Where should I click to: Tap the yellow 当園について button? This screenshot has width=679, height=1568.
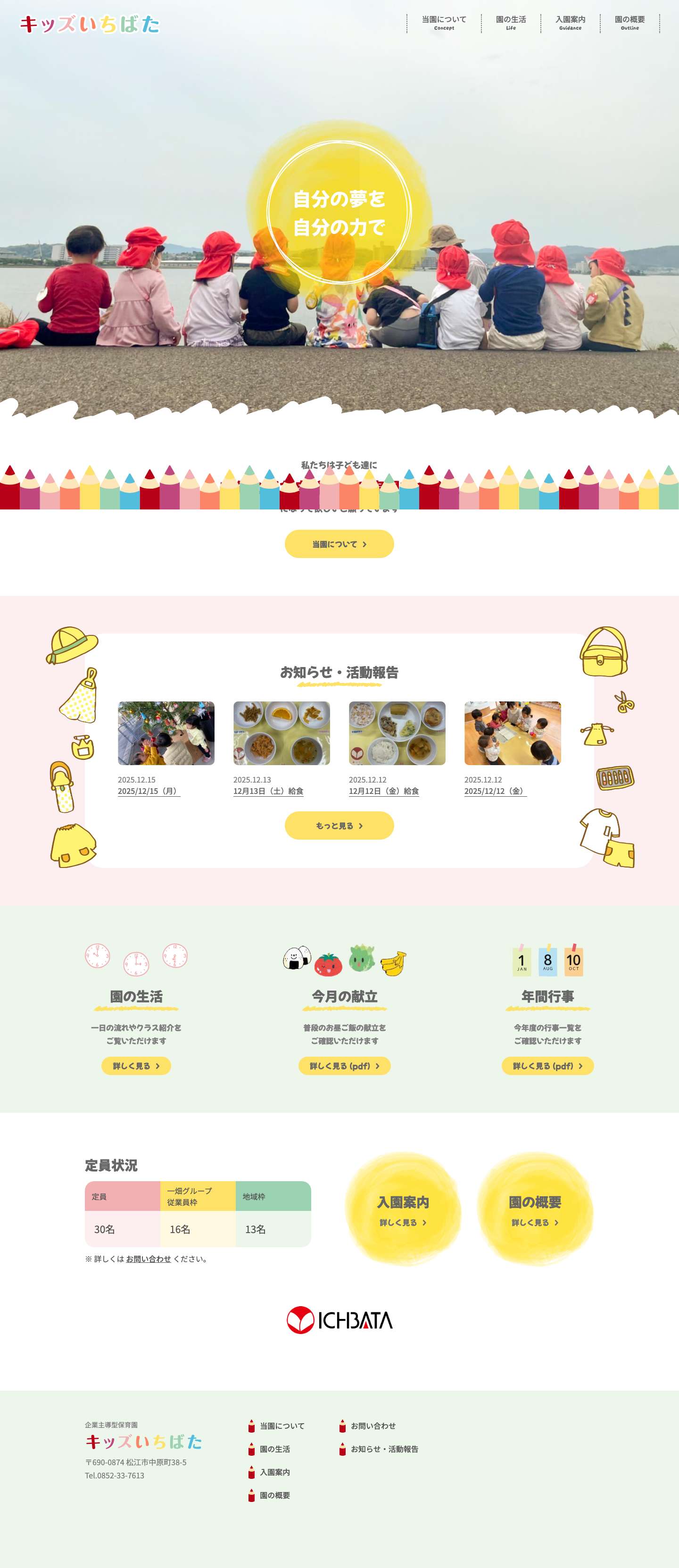tap(339, 543)
